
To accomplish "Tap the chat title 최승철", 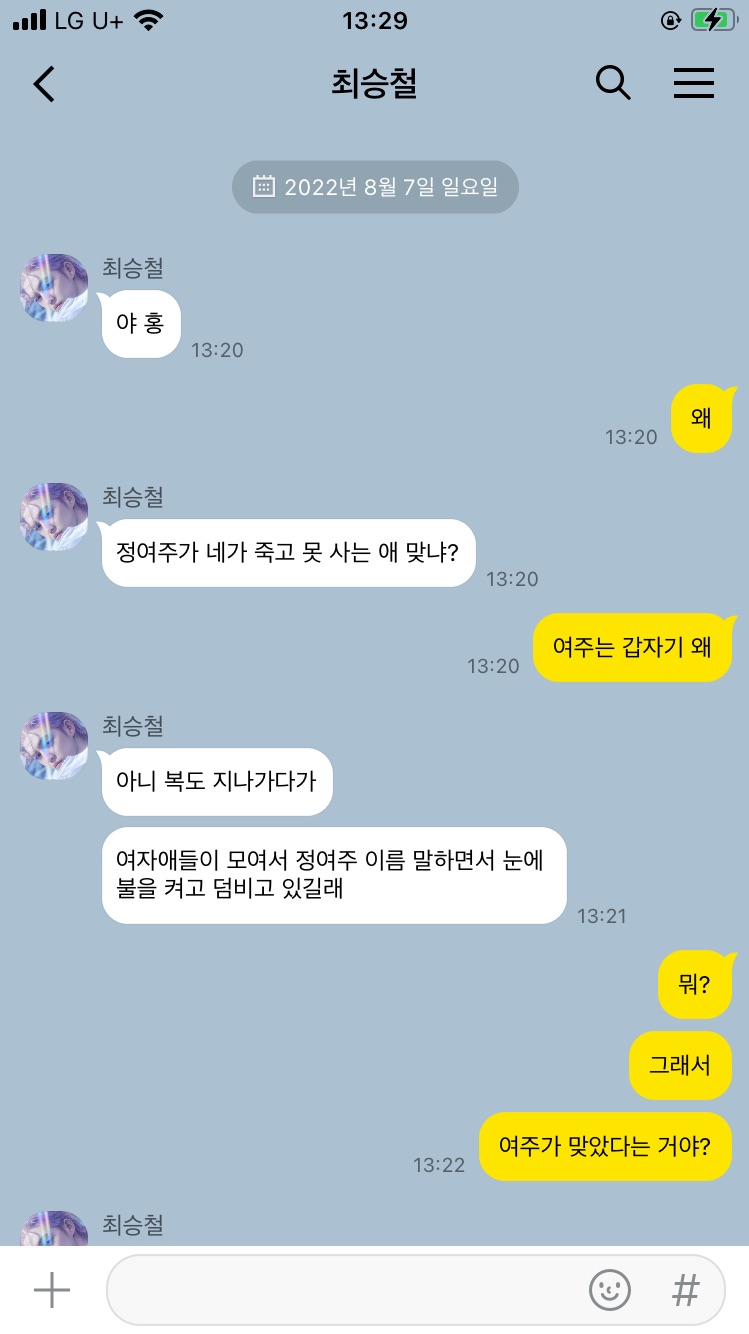I will (x=374, y=84).
